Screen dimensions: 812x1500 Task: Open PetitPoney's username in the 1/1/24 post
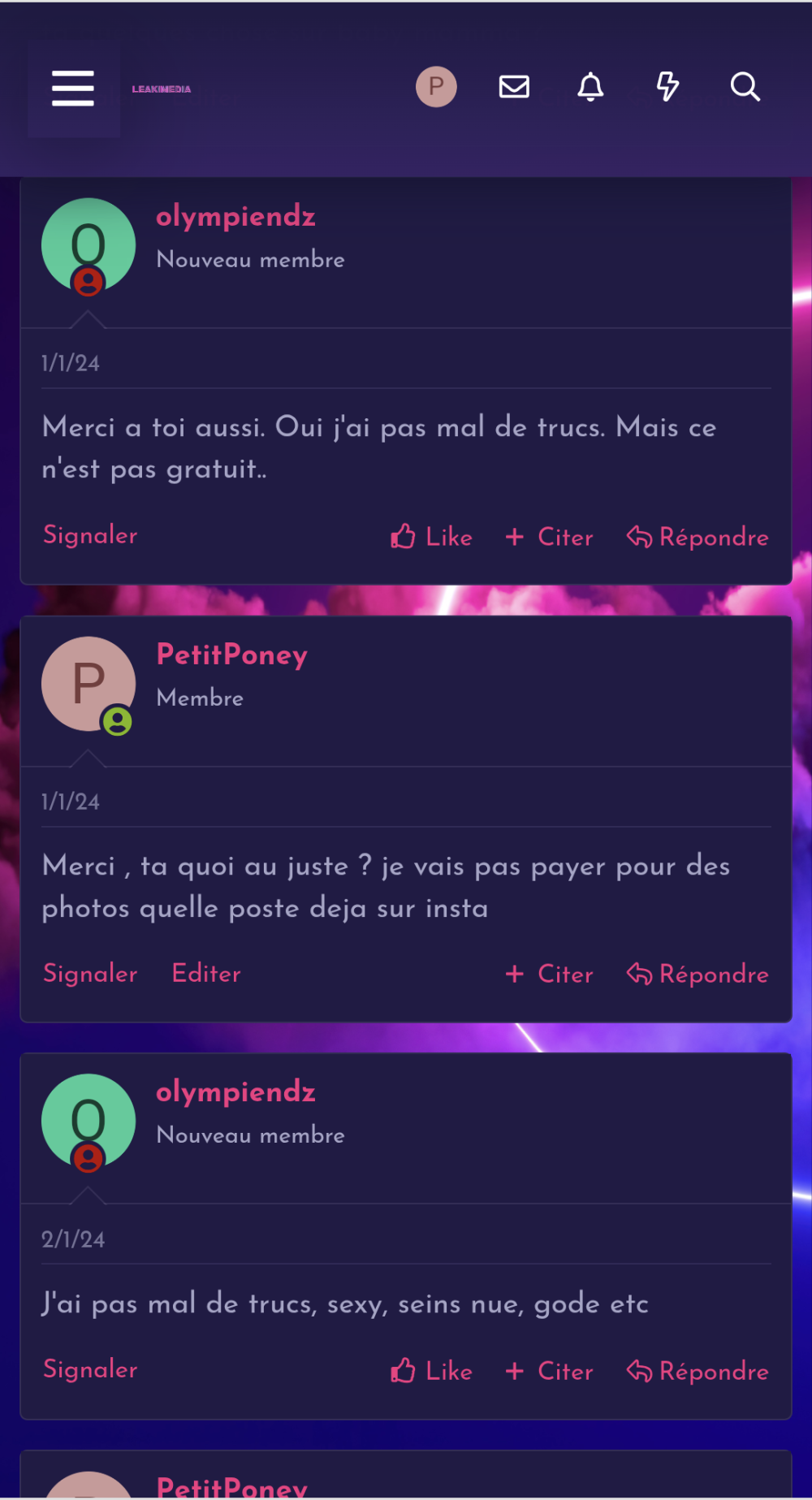231,655
